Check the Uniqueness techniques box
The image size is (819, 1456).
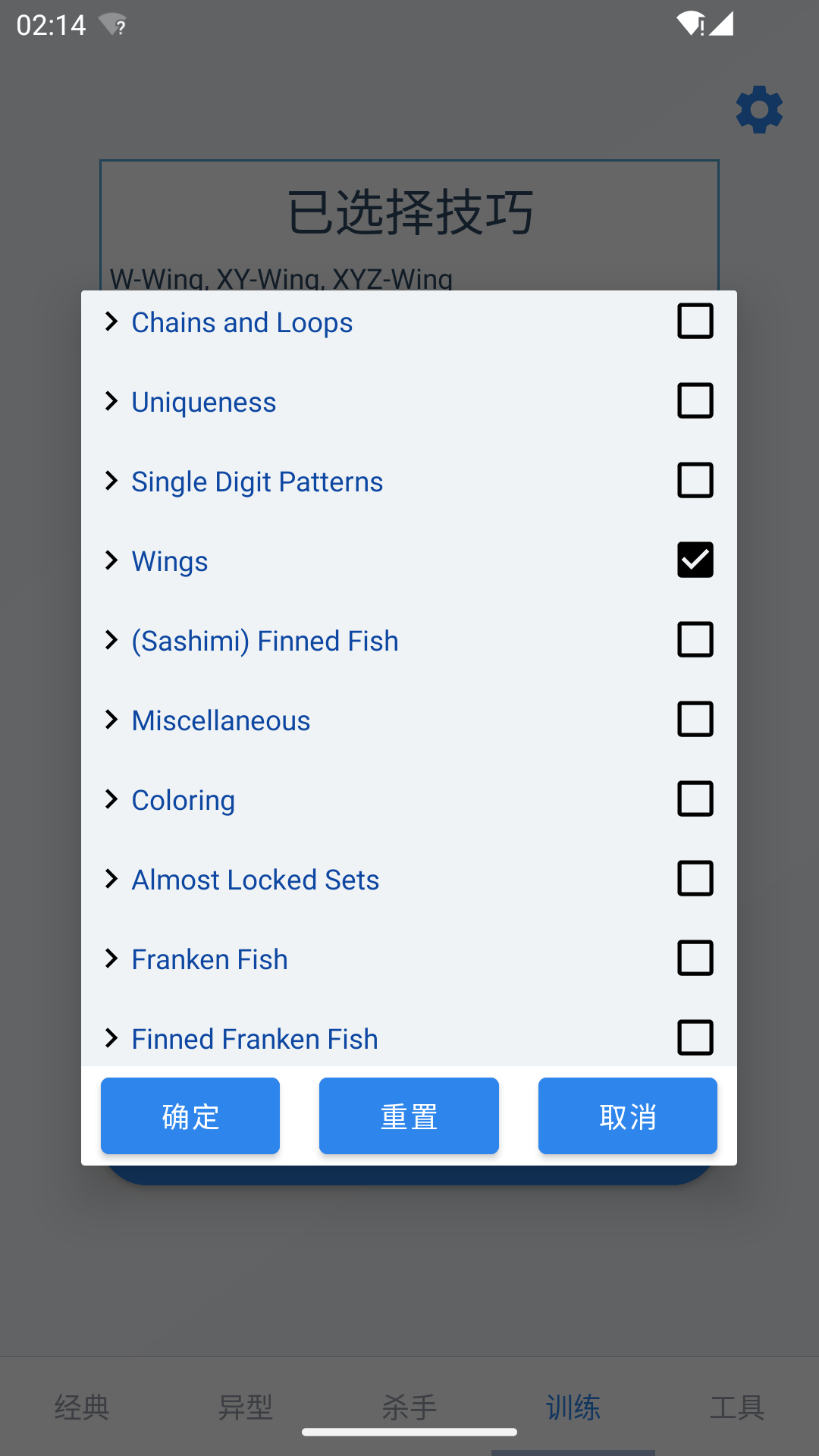695,401
